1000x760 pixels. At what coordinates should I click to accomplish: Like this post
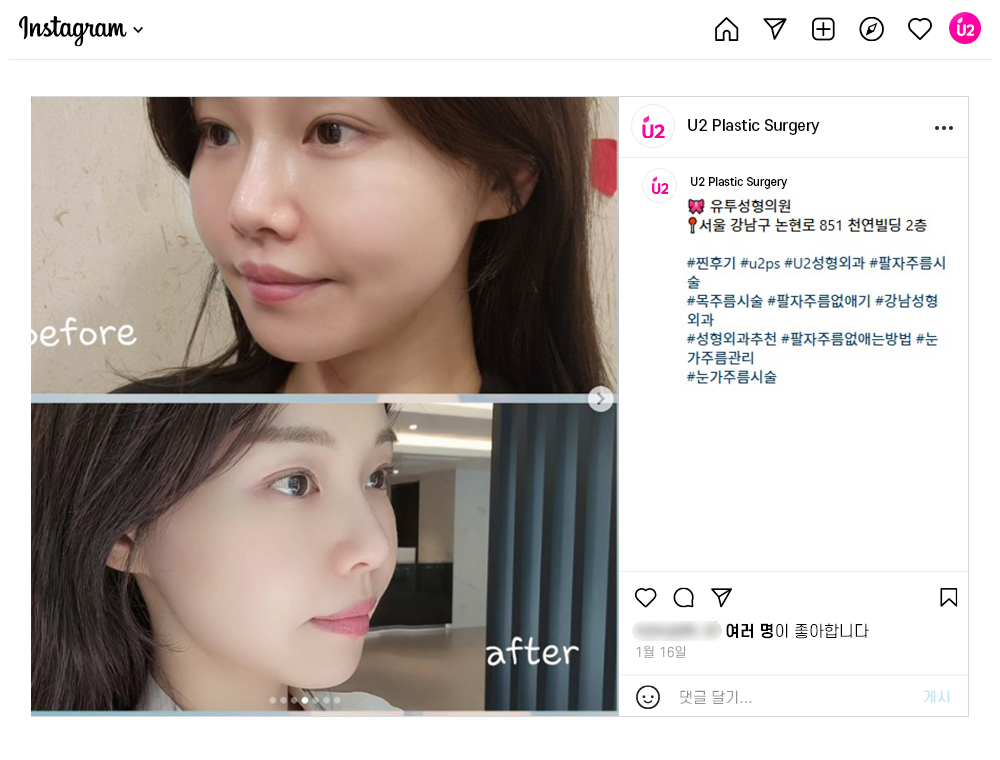(646, 598)
